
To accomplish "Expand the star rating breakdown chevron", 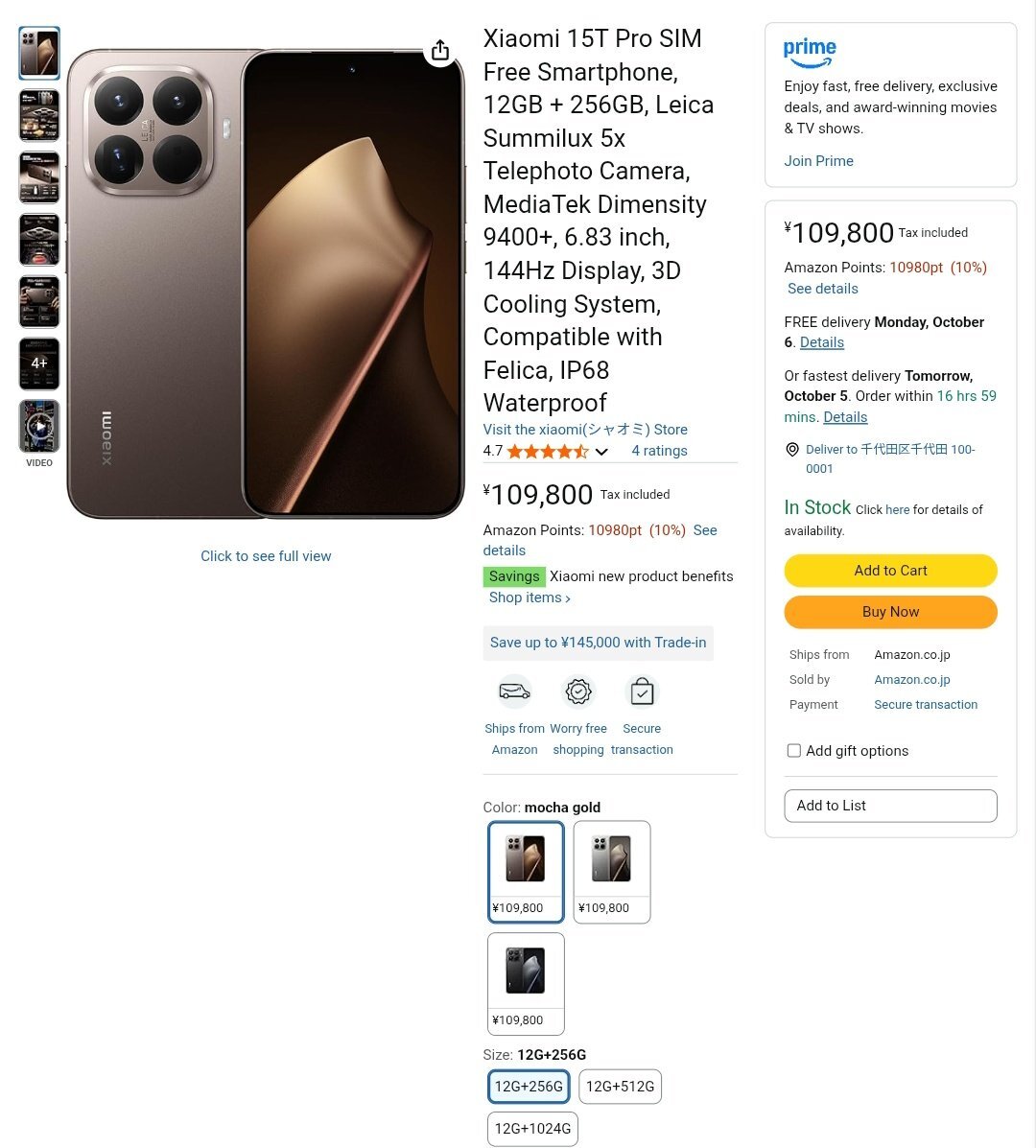I will click(x=601, y=452).
